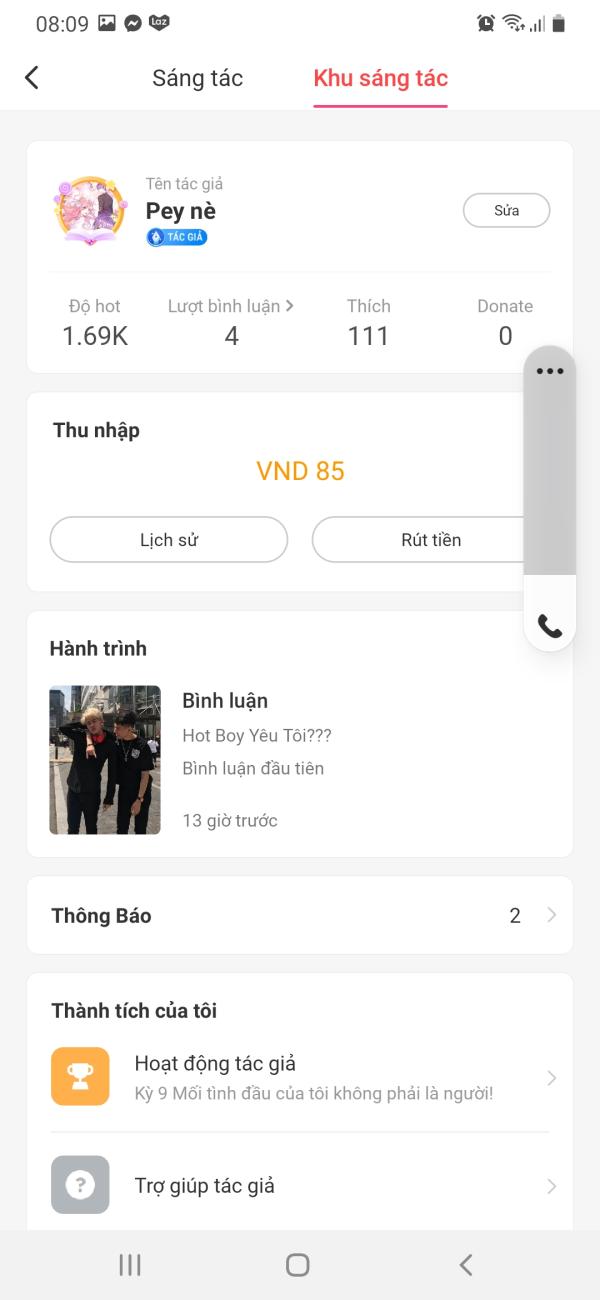
Task: Switch to the Sáng tác tab
Action: point(197,78)
